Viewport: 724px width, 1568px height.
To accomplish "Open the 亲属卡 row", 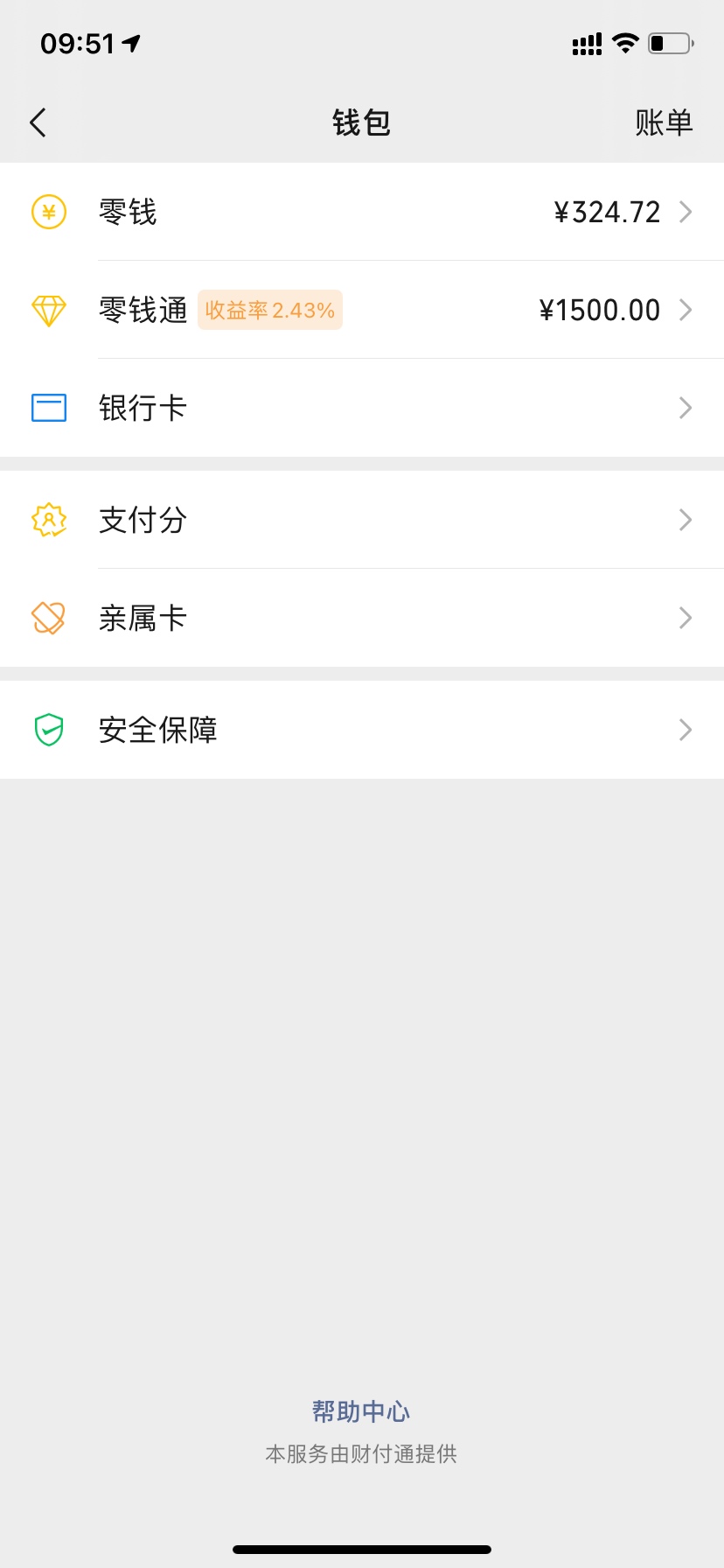I will [362, 618].
